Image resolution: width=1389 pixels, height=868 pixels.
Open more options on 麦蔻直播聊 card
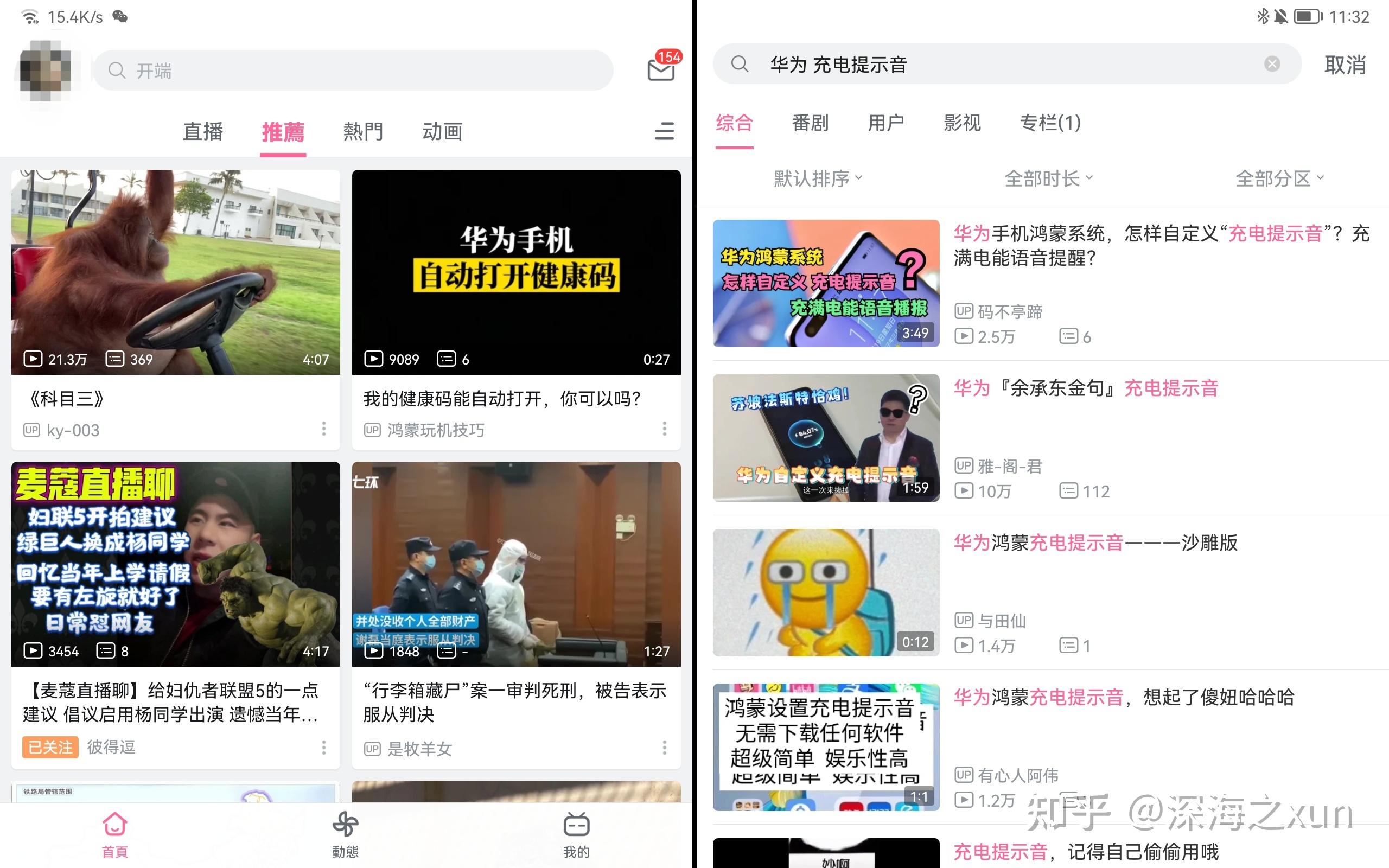point(324,747)
